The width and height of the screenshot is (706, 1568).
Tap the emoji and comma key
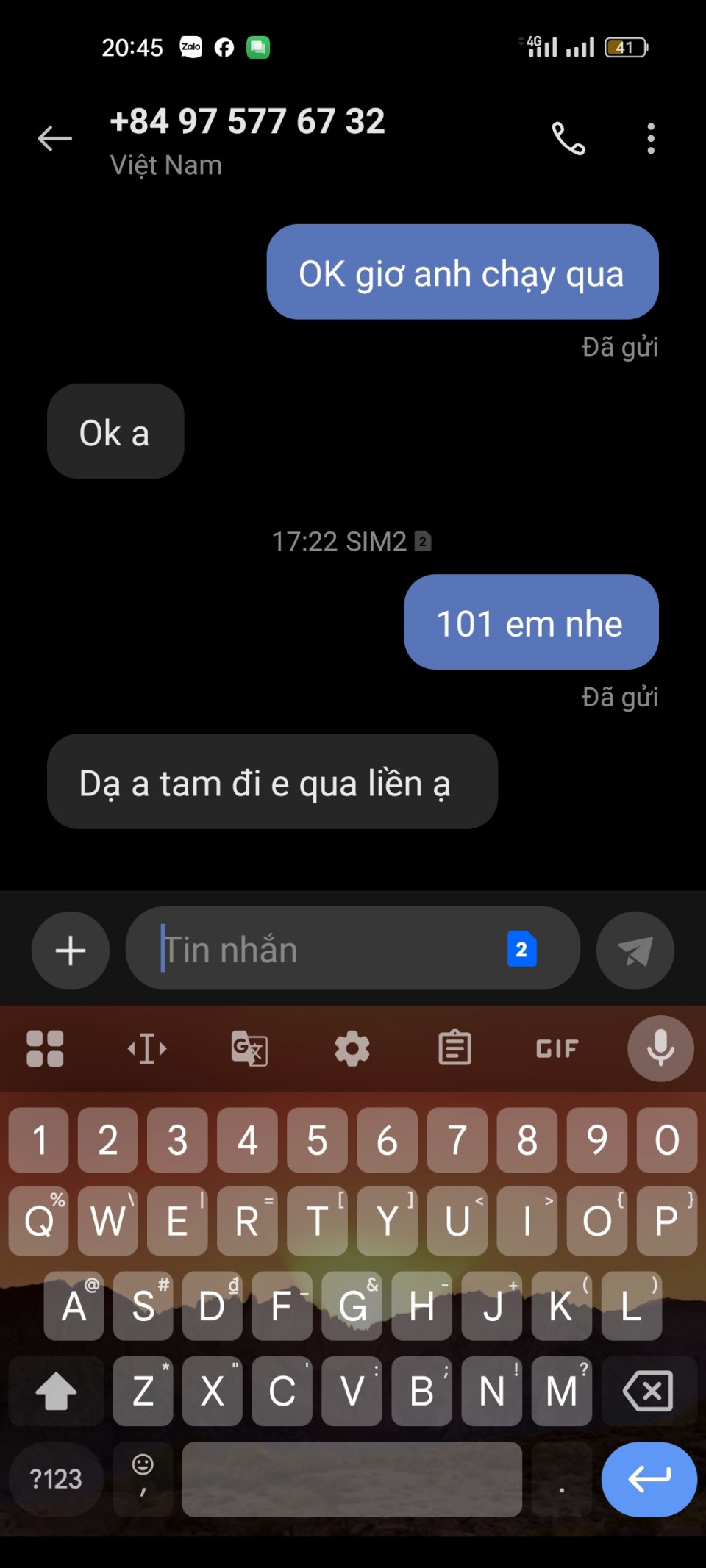pyautogui.click(x=143, y=1478)
